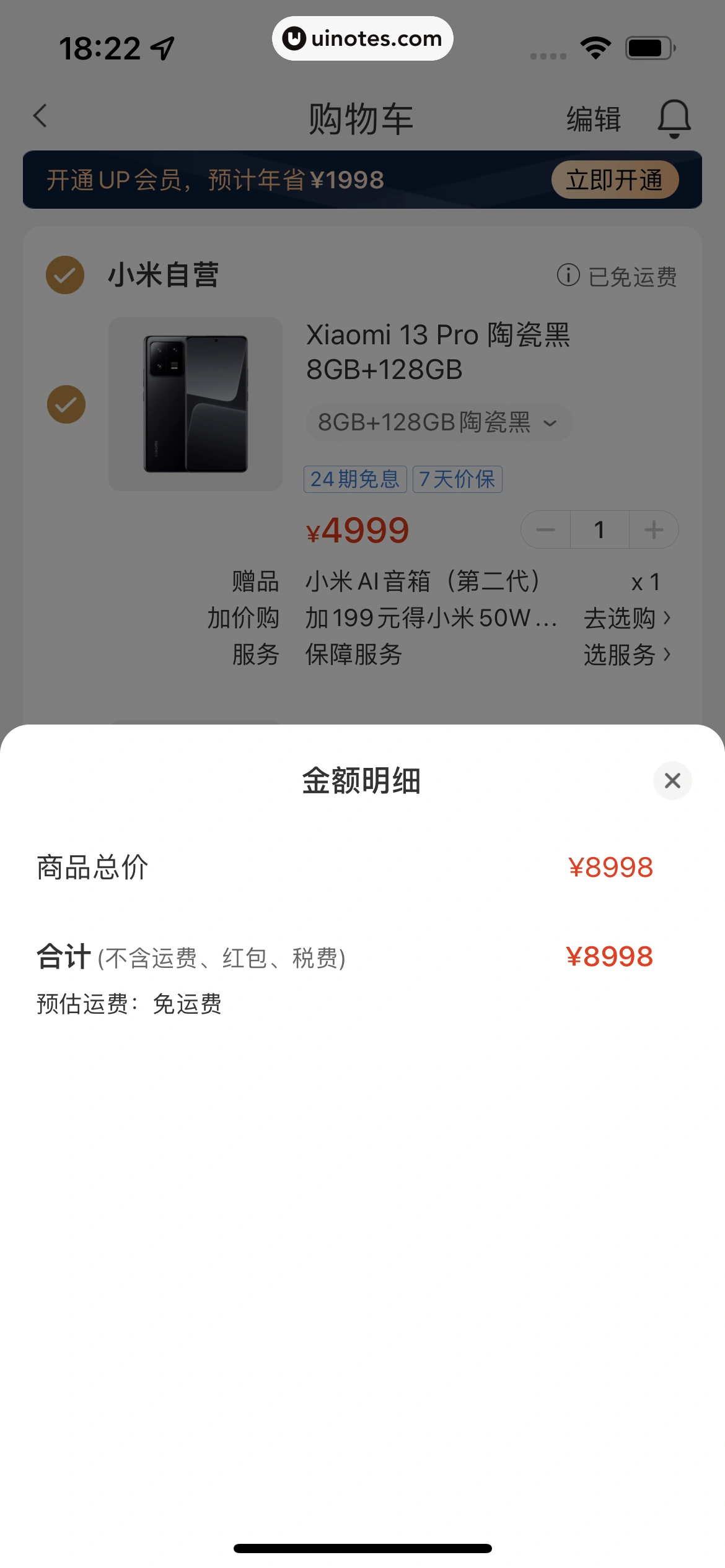725x1568 pixels.
Task: Uncheck the Xiaomi 13 Pro item
Action: pyautogui.click(x=66, y=404)
